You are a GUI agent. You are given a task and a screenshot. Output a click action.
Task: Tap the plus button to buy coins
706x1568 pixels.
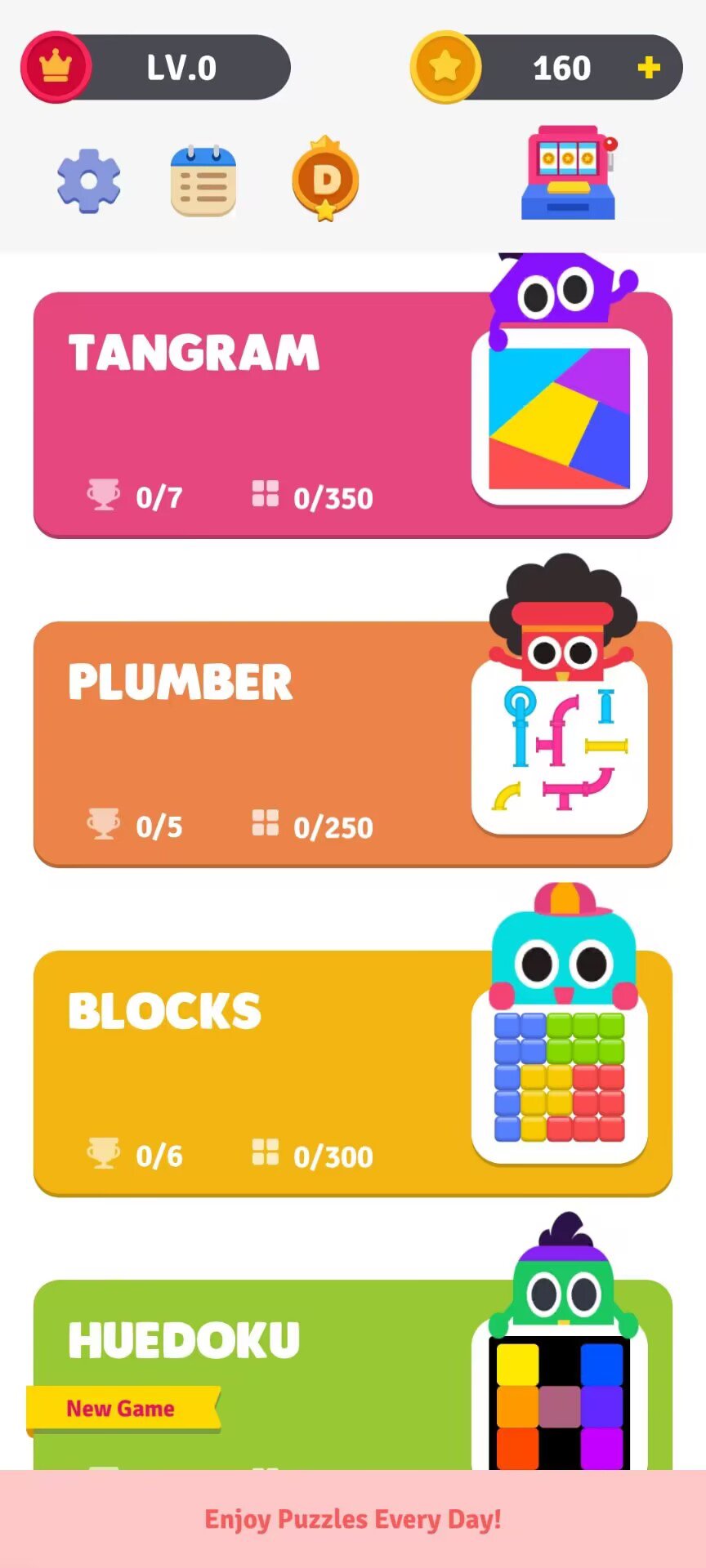pos(649,68)
